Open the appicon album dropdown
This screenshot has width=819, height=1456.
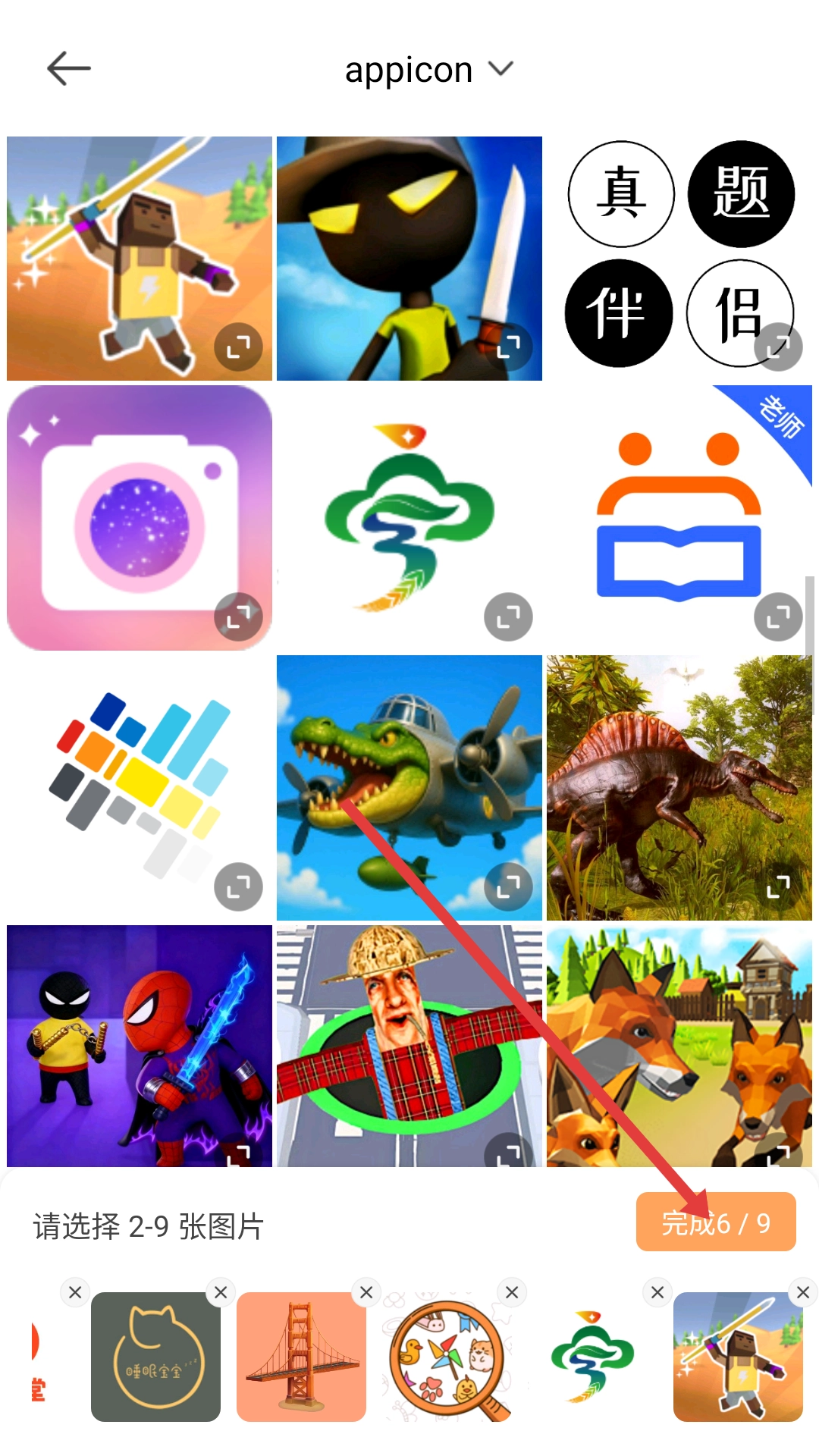point(429,70)
